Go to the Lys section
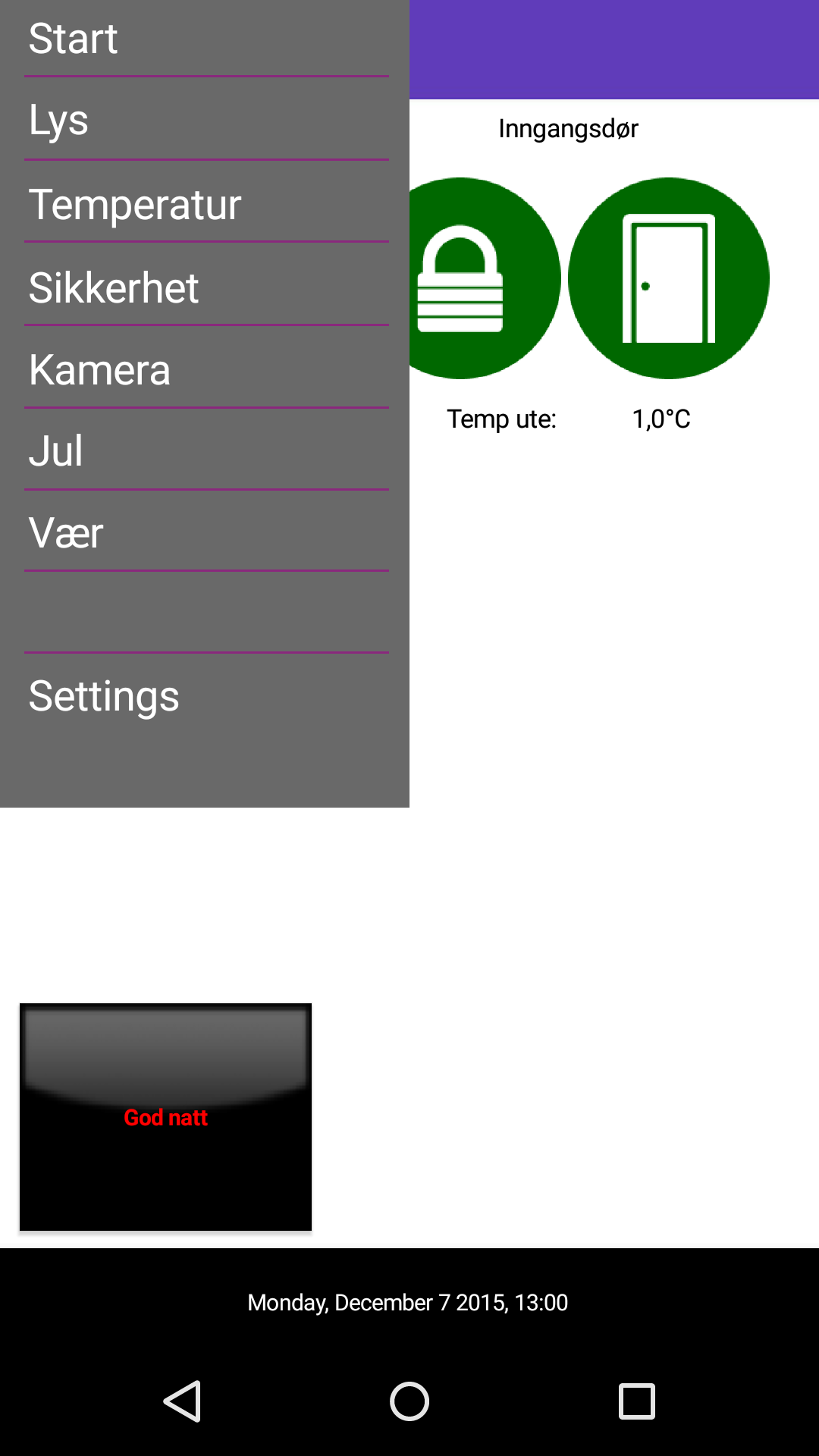This screenshot has width=819, height=1456. tap(206, 119)
